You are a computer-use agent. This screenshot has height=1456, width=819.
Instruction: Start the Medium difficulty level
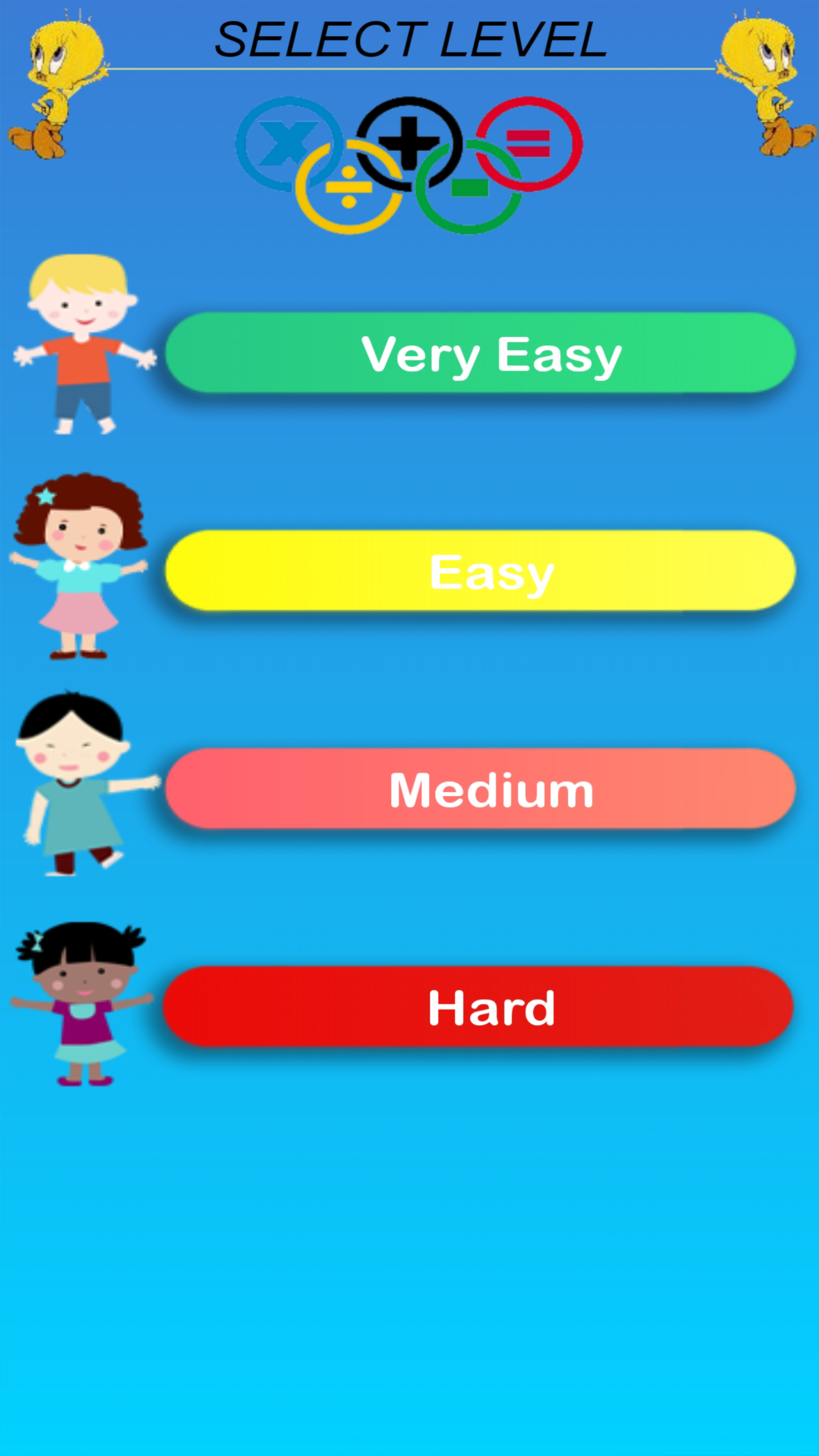480,789
